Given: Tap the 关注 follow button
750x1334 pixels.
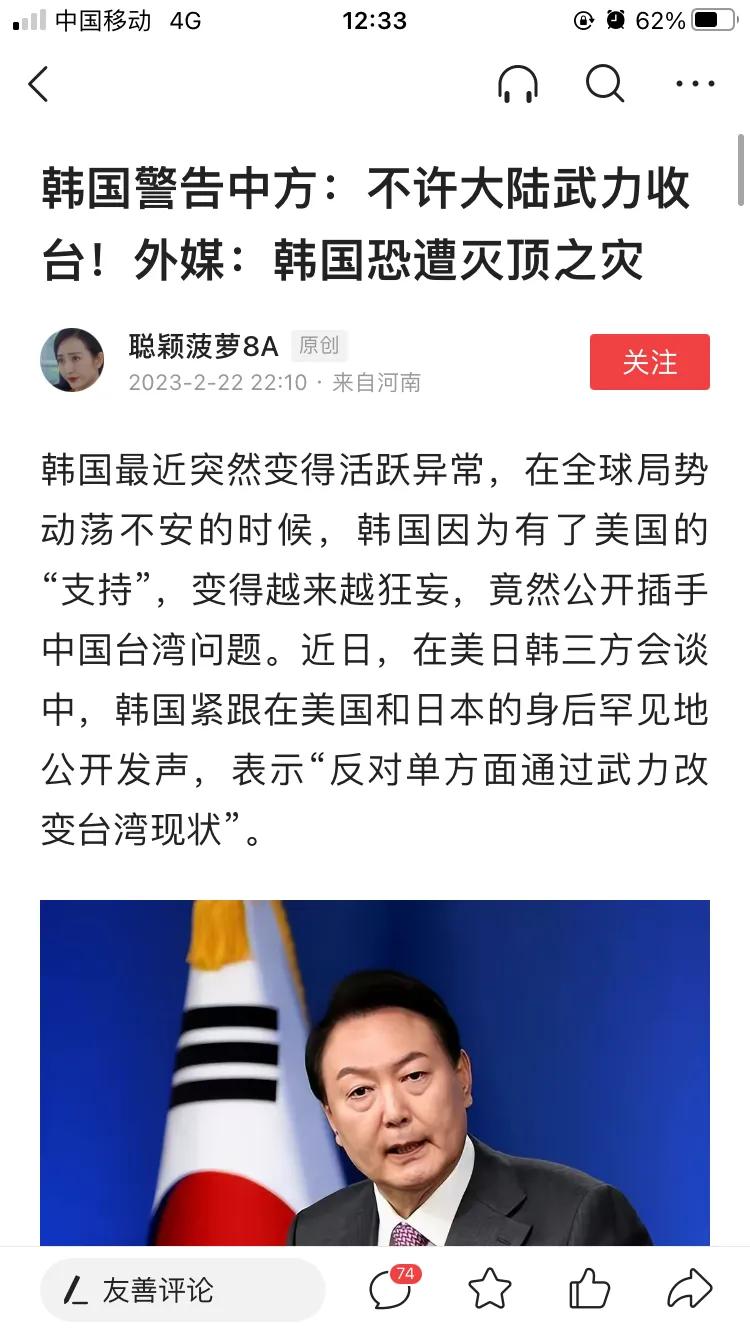Looking at the screenshot, I should [650, 362].
